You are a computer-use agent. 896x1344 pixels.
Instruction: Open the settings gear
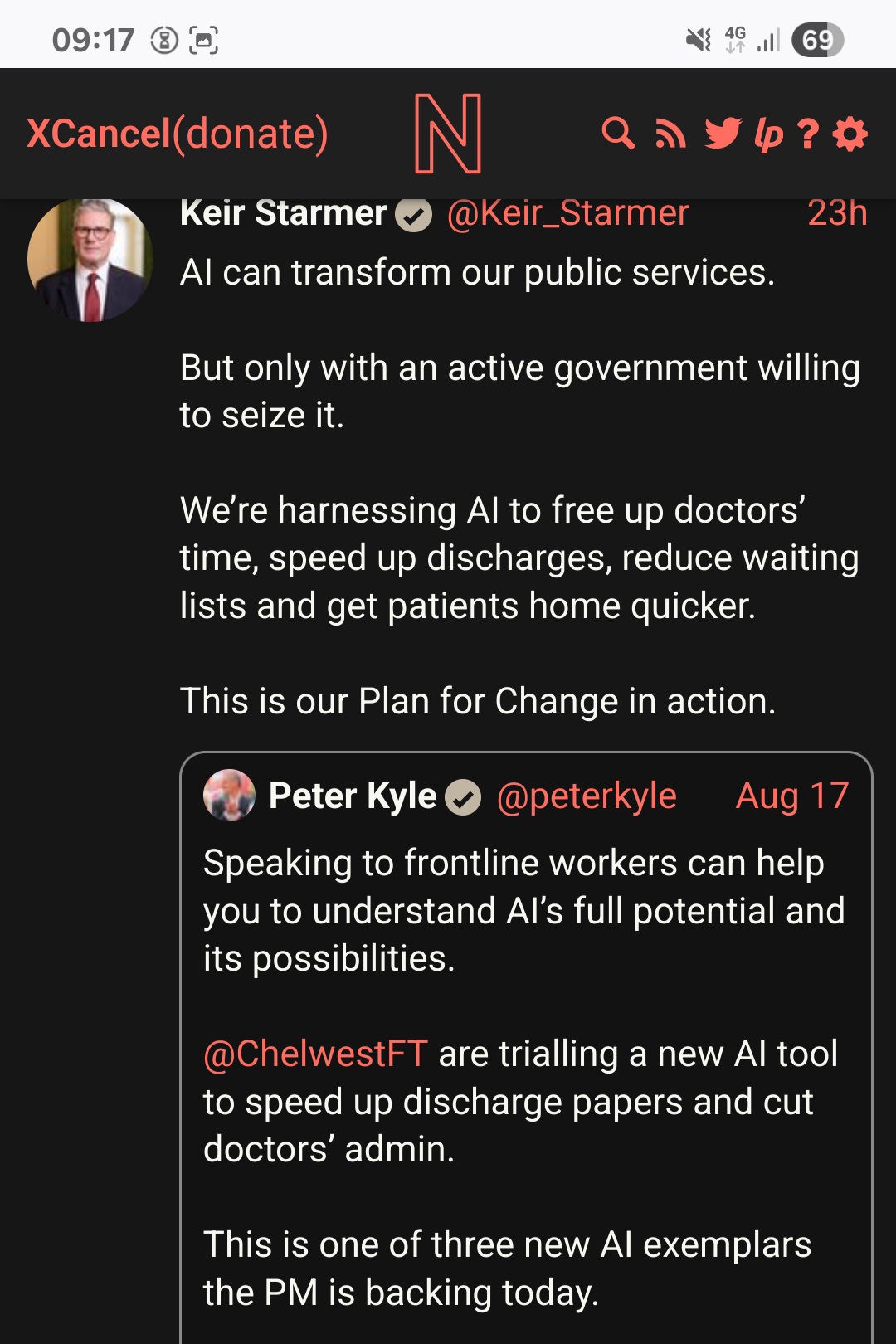[x=850, y=134]
